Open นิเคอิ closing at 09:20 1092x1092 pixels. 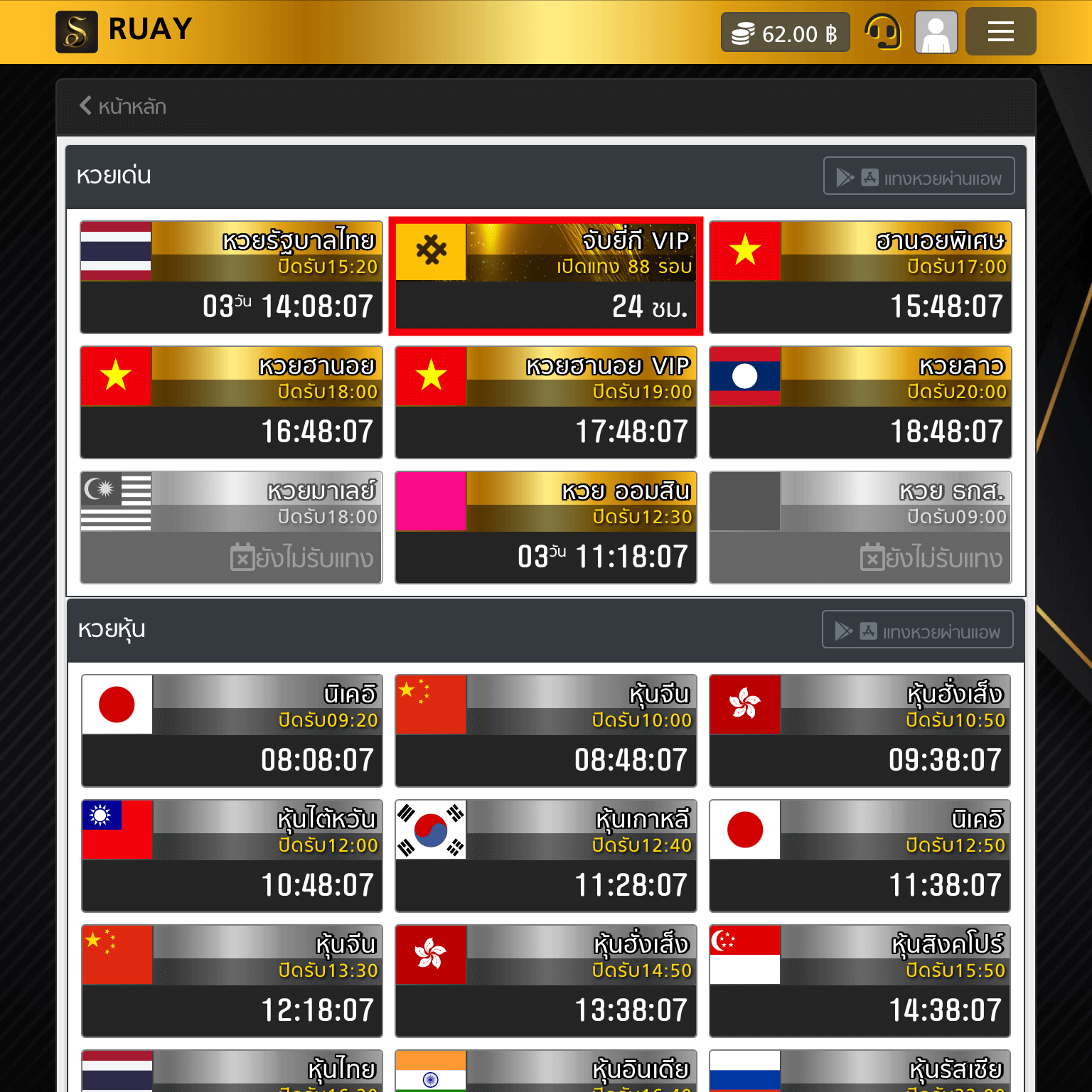coord(231,731)
